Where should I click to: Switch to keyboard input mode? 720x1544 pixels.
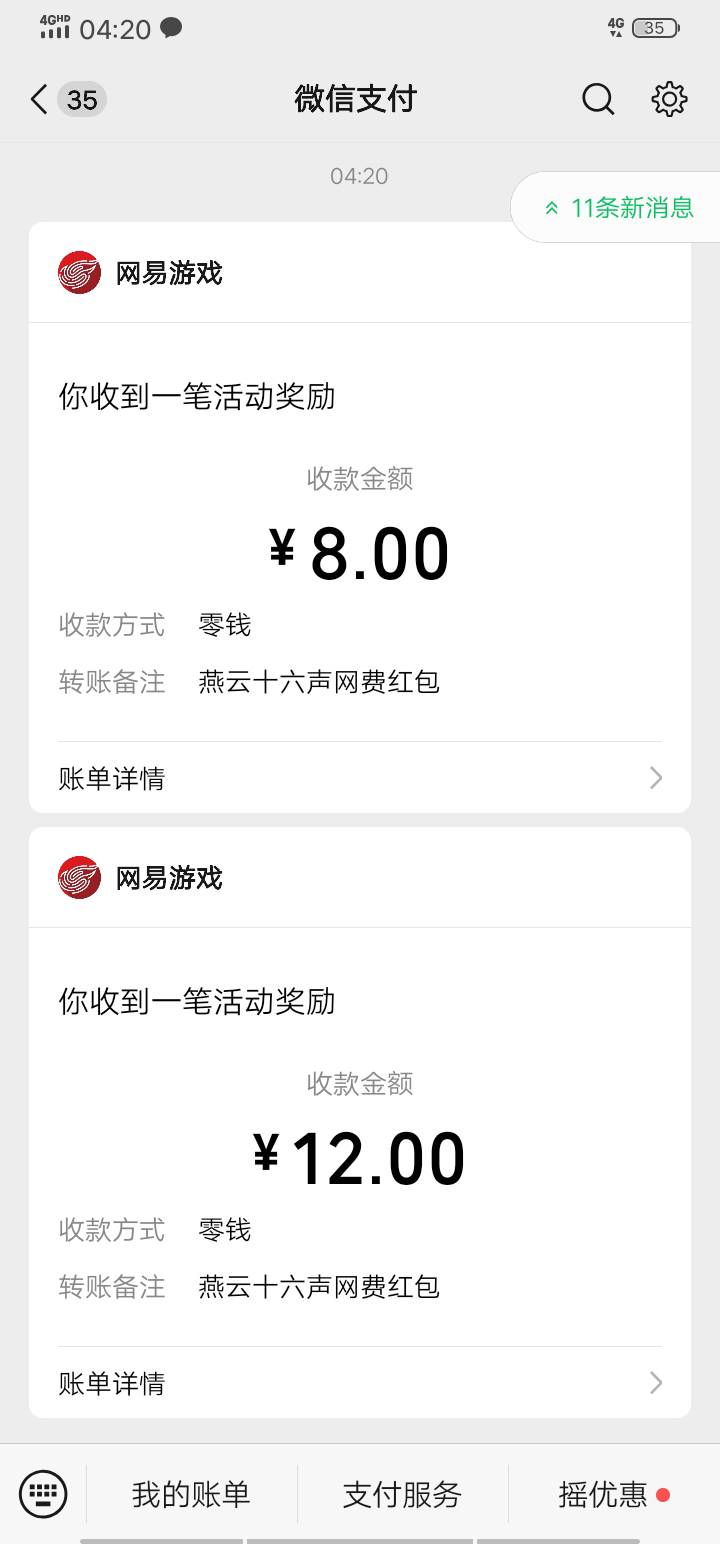point(43,1494)
